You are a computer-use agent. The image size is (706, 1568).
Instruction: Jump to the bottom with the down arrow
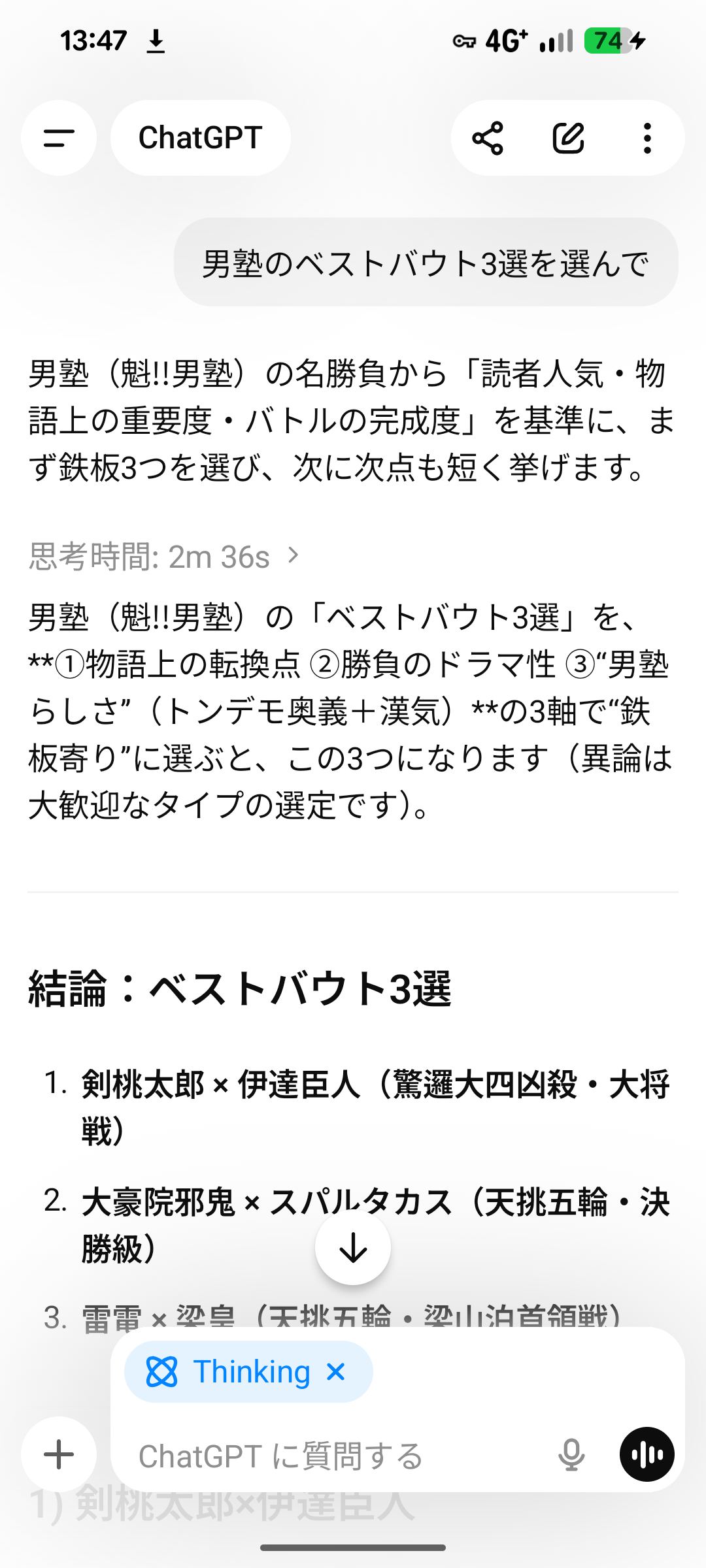click(353, 1248)
